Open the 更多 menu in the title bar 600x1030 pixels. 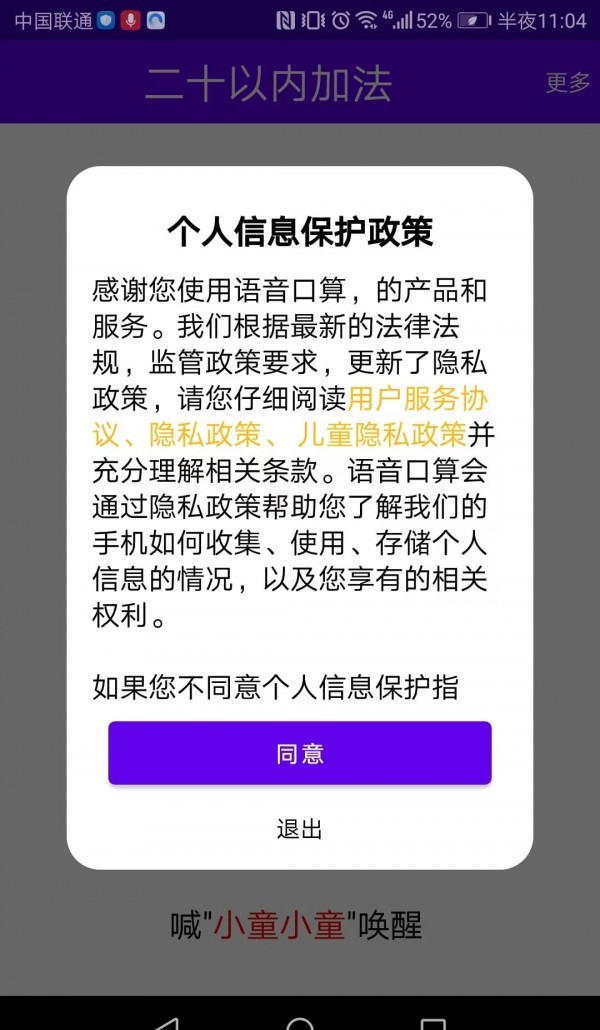pos(568,82)
